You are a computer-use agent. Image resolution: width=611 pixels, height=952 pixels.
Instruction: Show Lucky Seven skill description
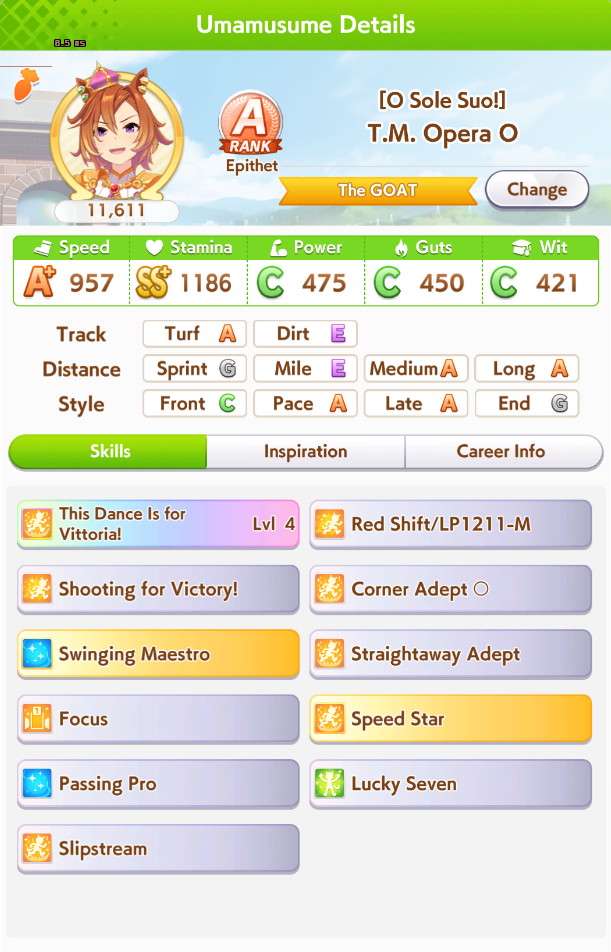pos(450,784)
